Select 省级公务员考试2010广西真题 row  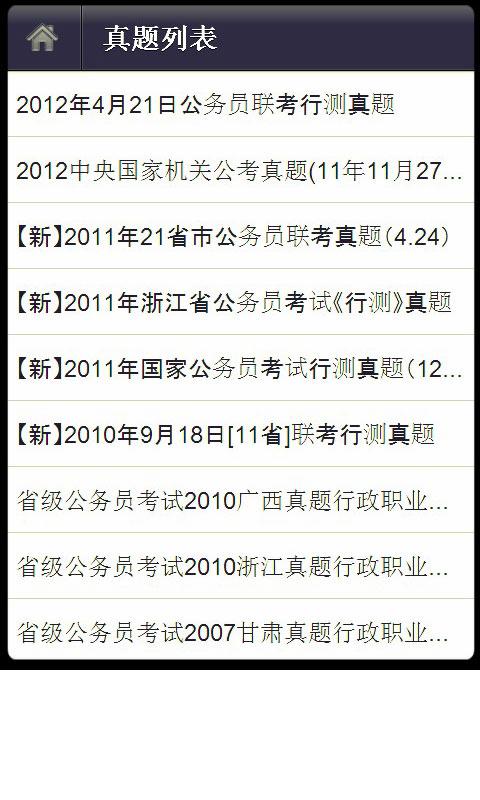pos(241,499)
